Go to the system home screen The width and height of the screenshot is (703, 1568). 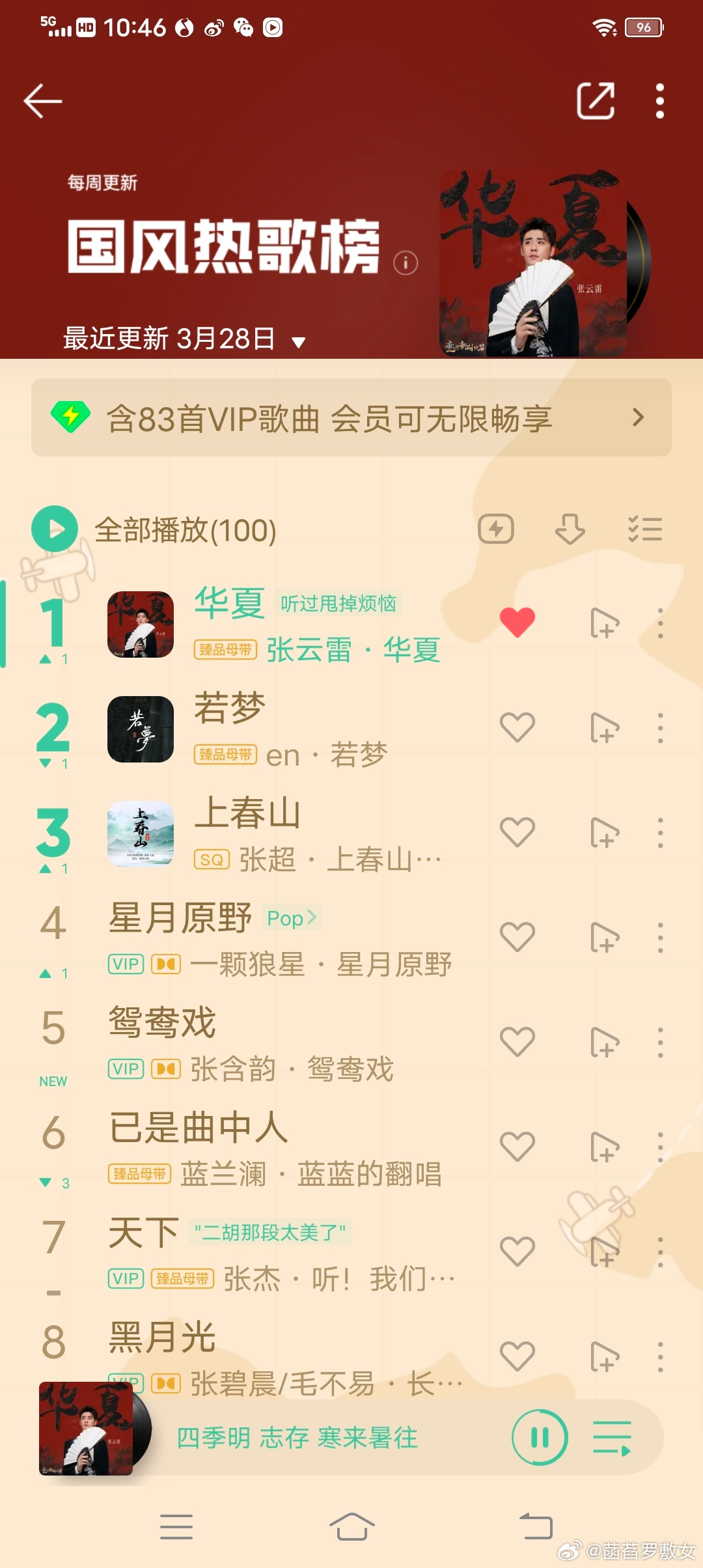pos(351,1526)
